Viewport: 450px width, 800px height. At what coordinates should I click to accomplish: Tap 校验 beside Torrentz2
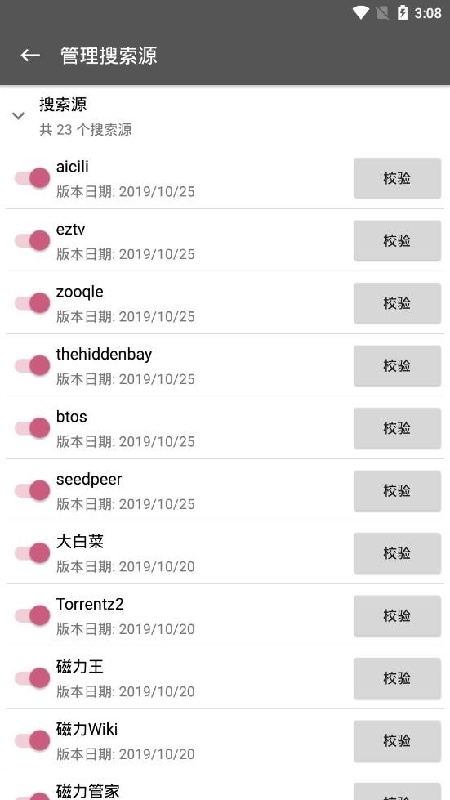click(397, 616)
